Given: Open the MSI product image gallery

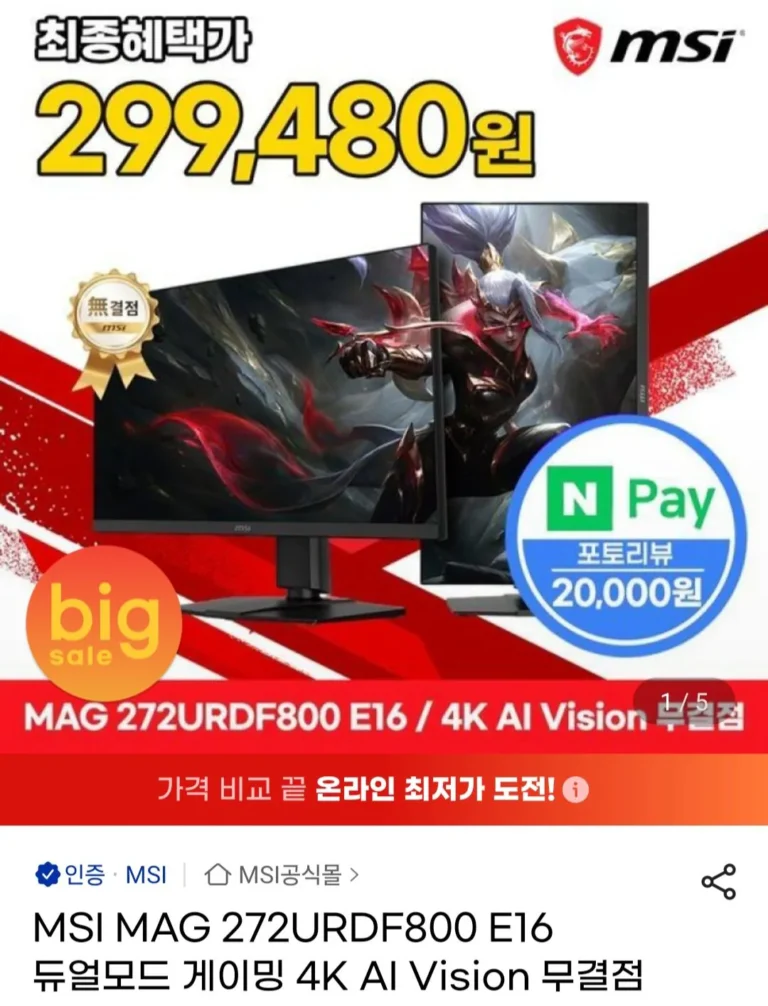Looking at the screenshot, I should point(384,400).
